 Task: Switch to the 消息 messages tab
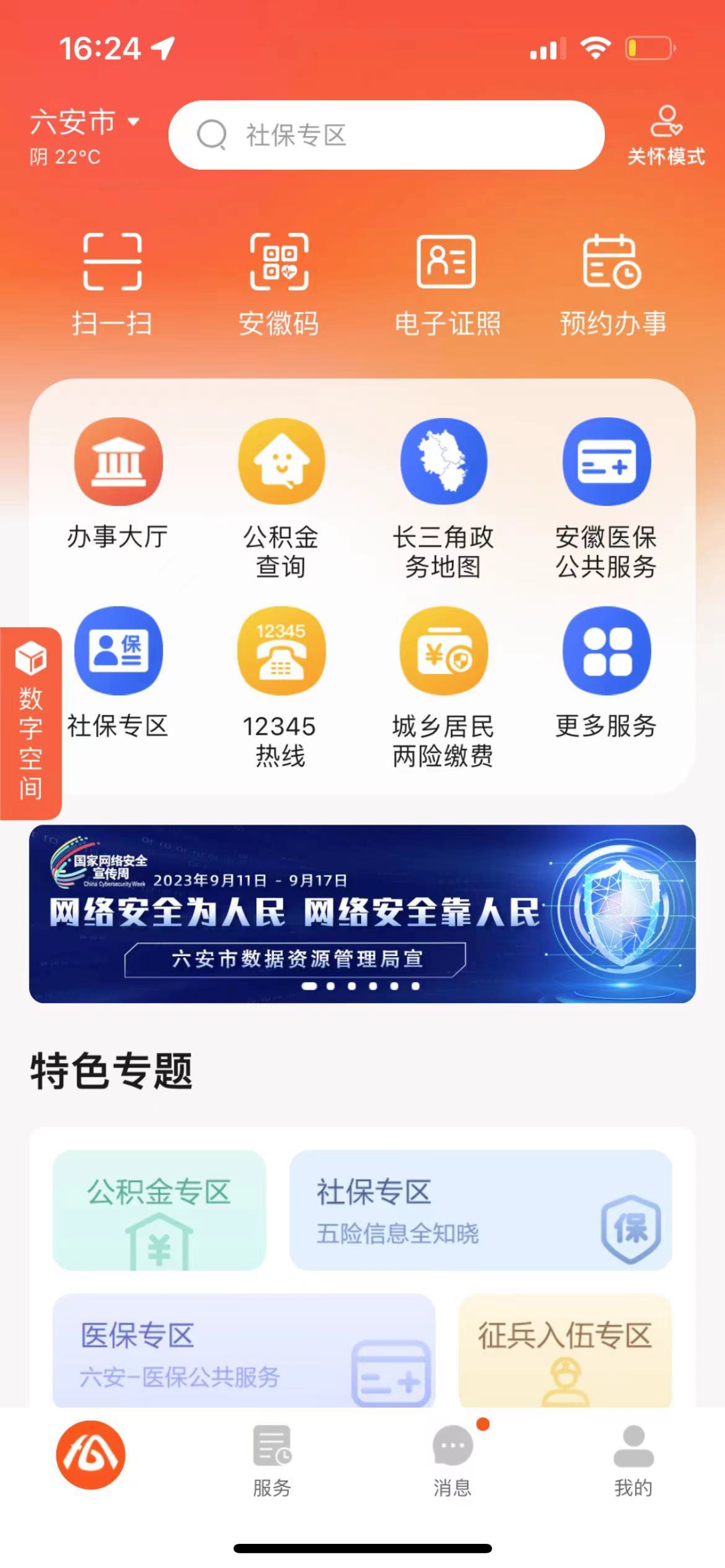tap(452, 1460)
